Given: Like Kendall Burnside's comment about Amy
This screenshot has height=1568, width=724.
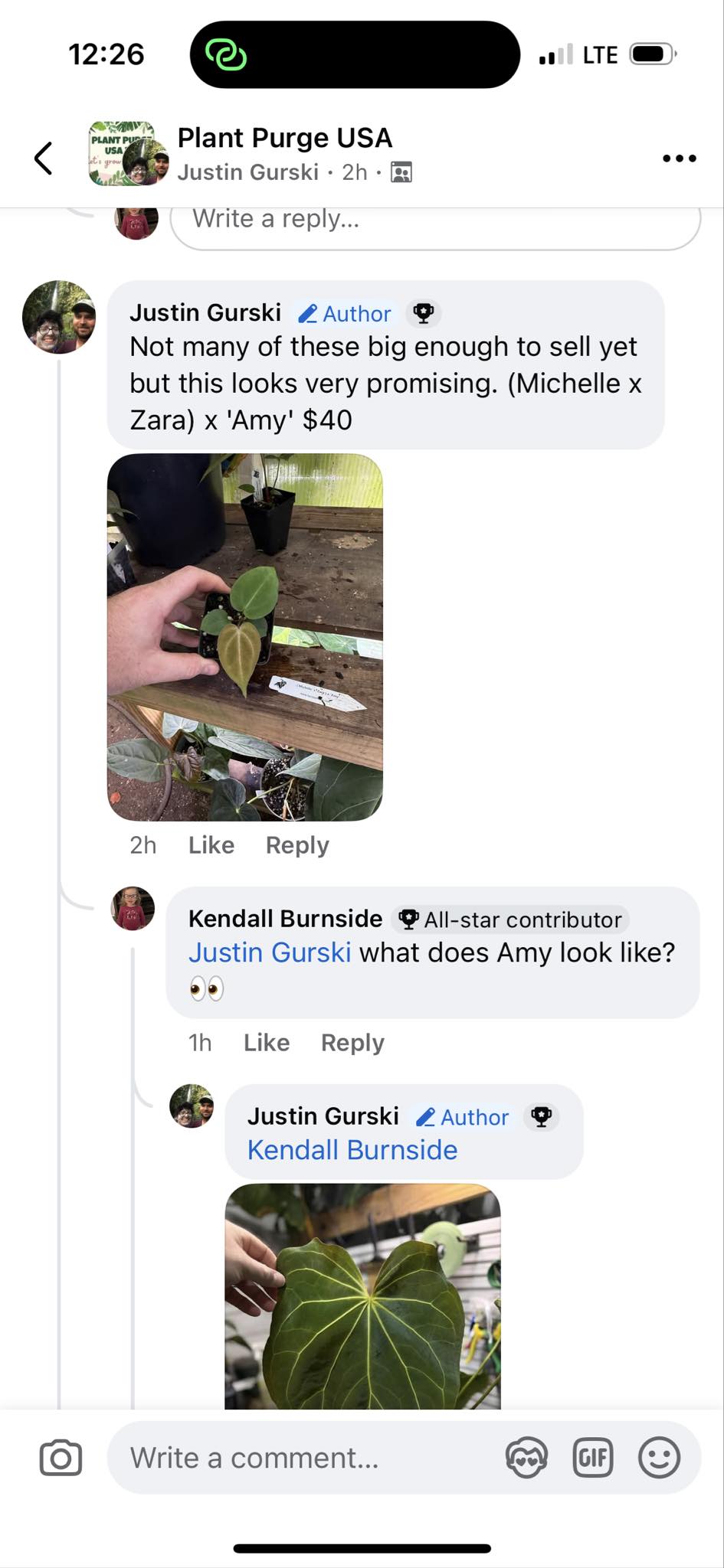Looking at the screenshot, I should click(x=267, y=1043).
